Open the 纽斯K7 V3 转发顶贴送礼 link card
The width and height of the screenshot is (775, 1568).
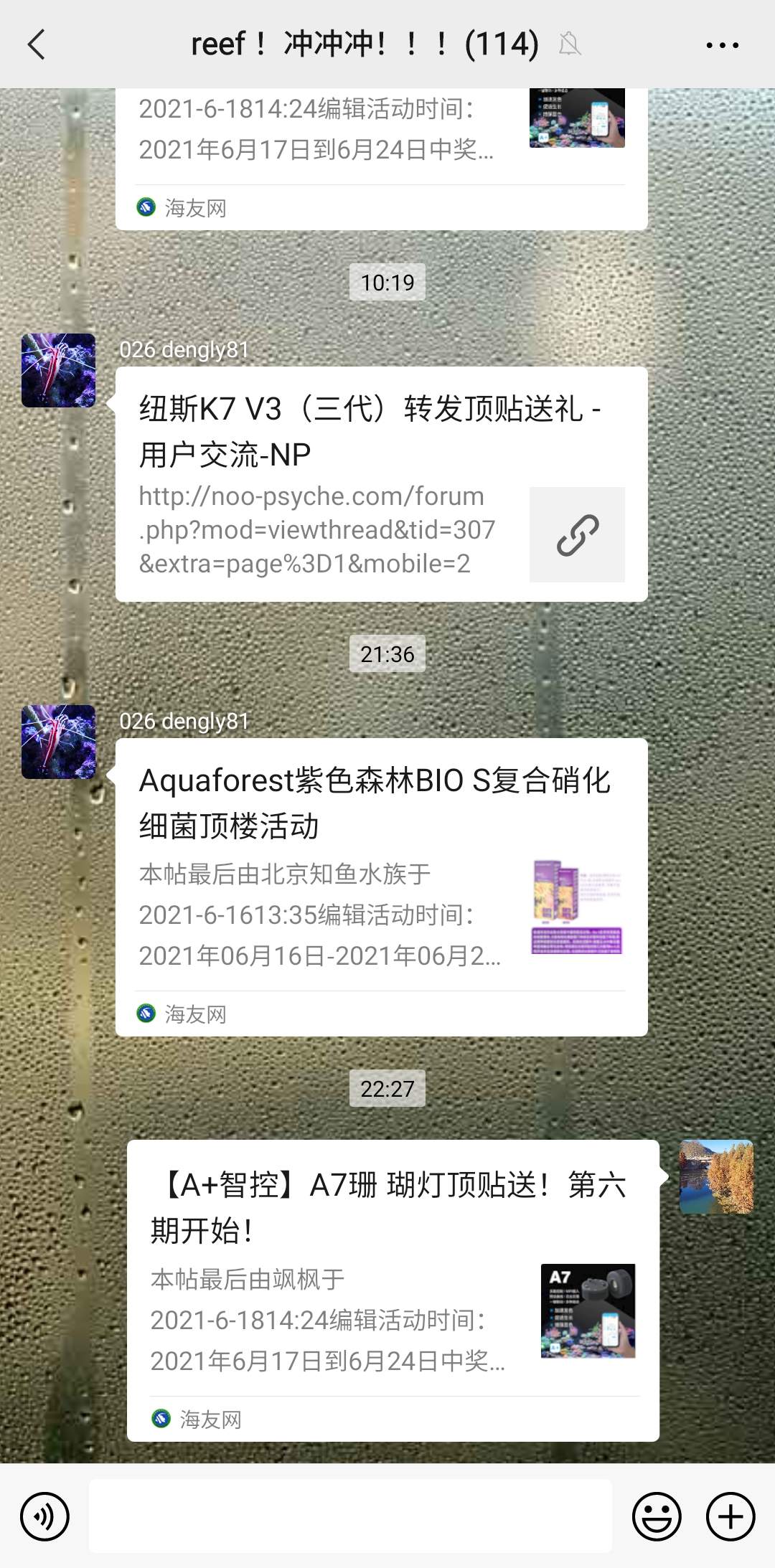coord(381,484)
